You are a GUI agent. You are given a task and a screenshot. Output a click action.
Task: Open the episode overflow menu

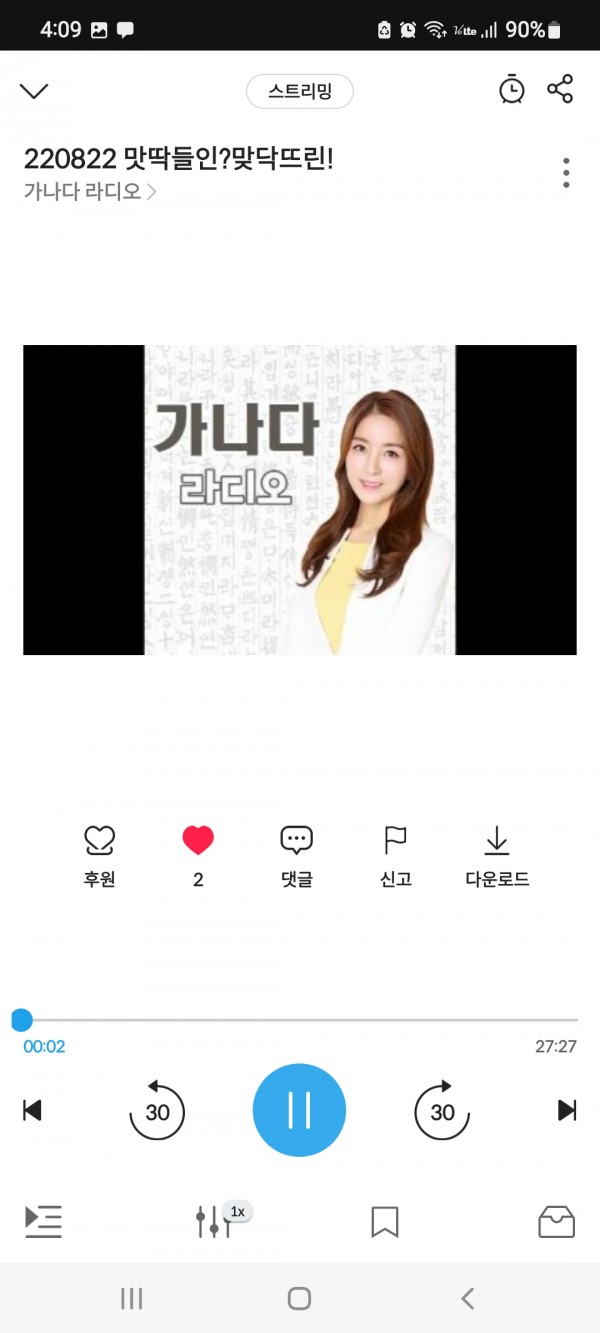tap(566, 173)
